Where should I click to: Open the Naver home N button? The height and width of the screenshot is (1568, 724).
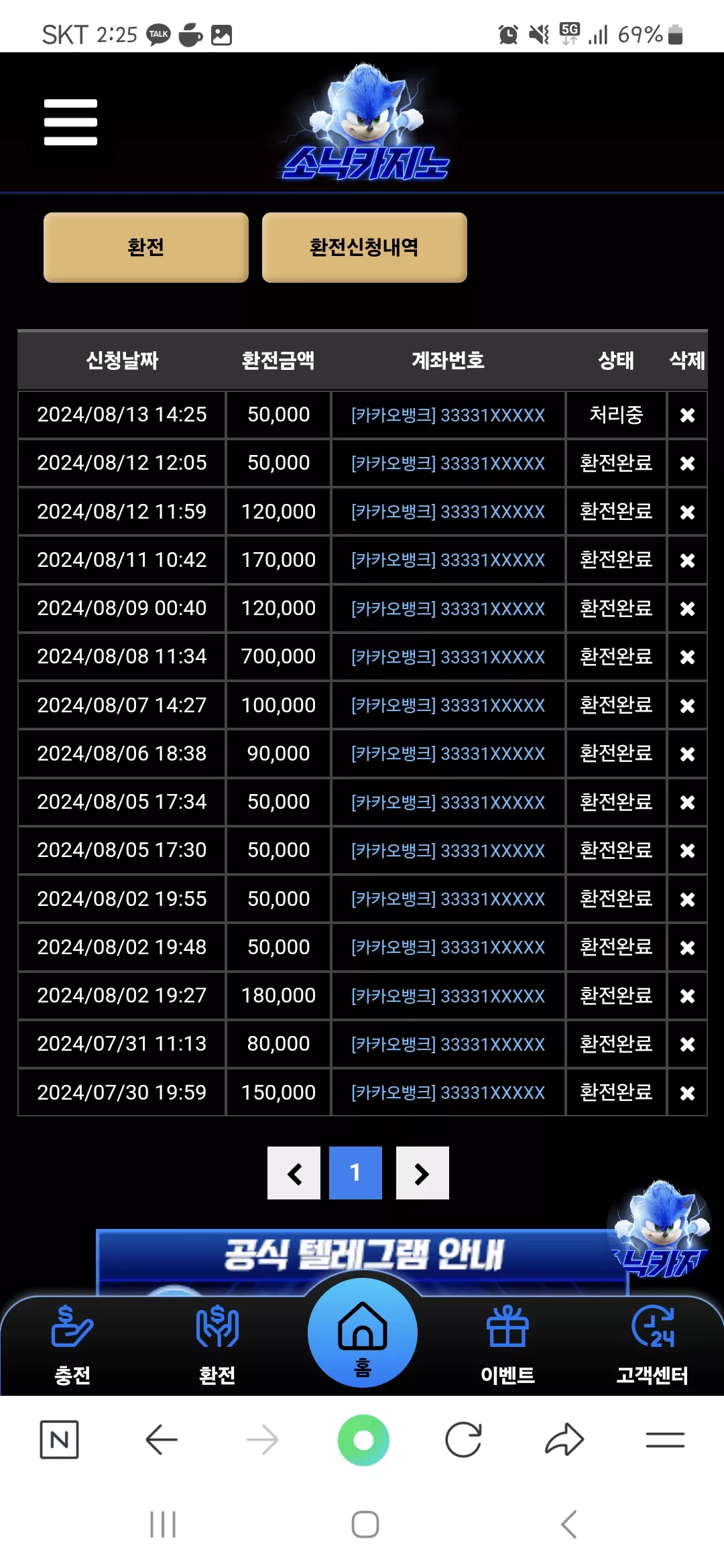pyautogui.click(x=60, y=1439)
